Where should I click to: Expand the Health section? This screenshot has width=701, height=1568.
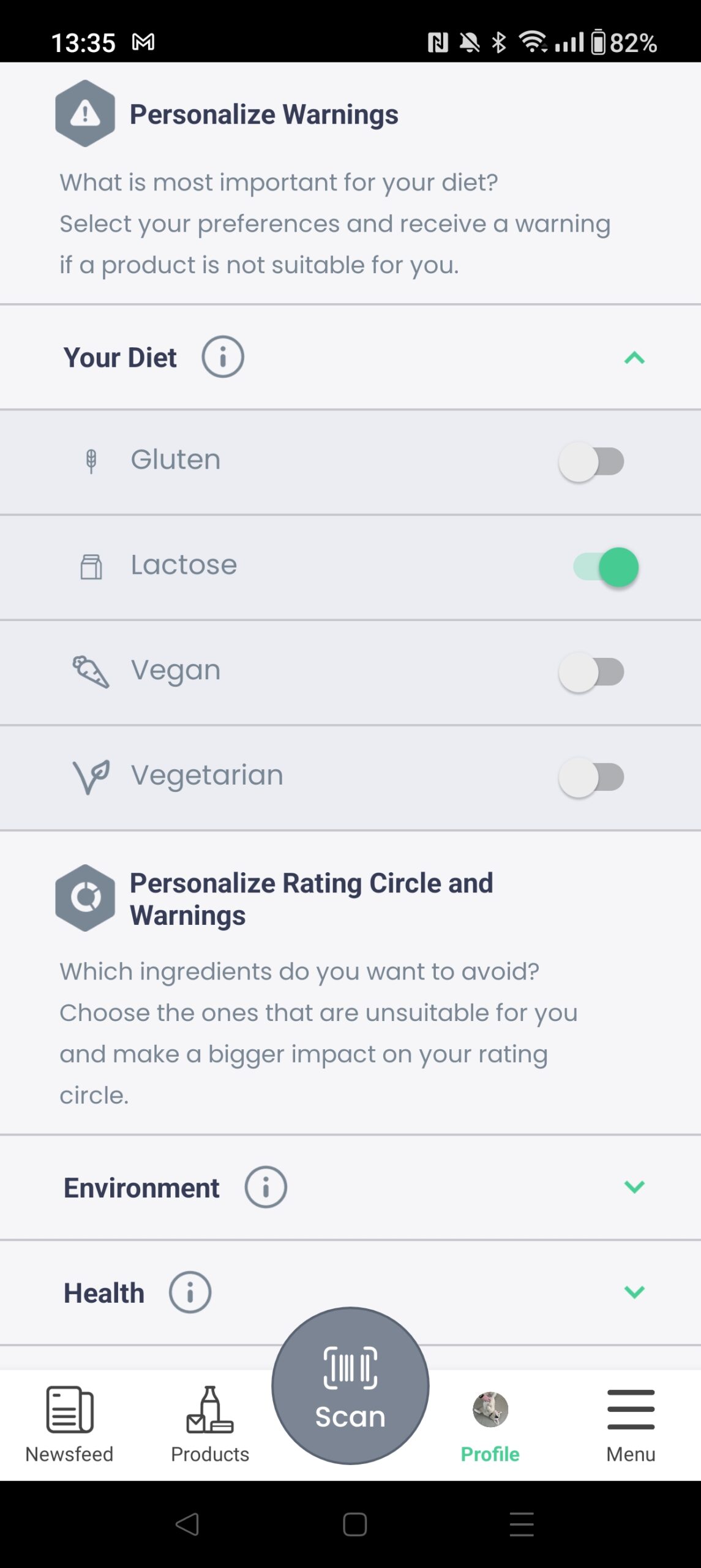(x=634, y=1292)
